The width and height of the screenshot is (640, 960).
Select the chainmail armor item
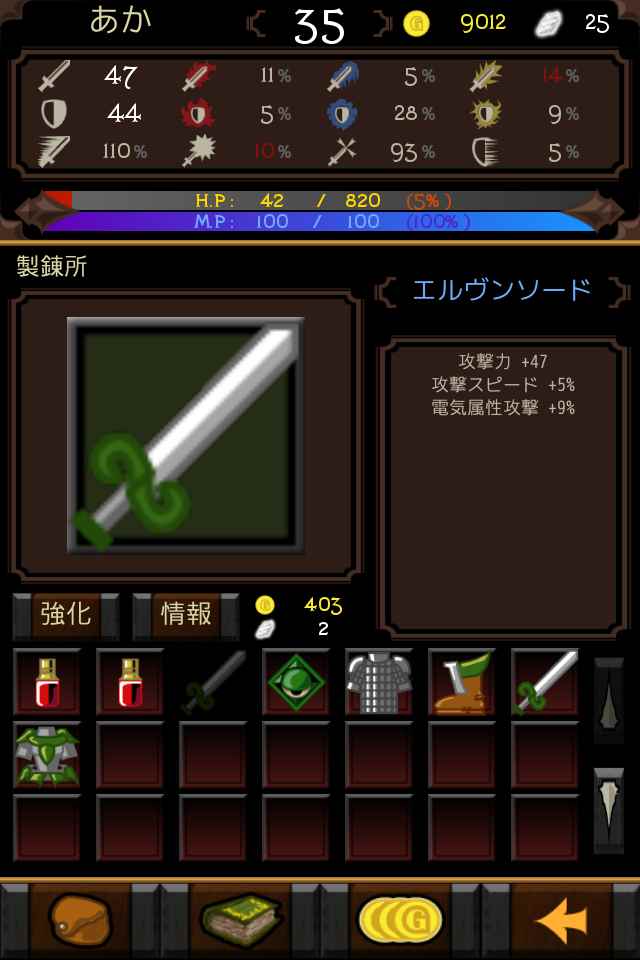tap(379, 682)
